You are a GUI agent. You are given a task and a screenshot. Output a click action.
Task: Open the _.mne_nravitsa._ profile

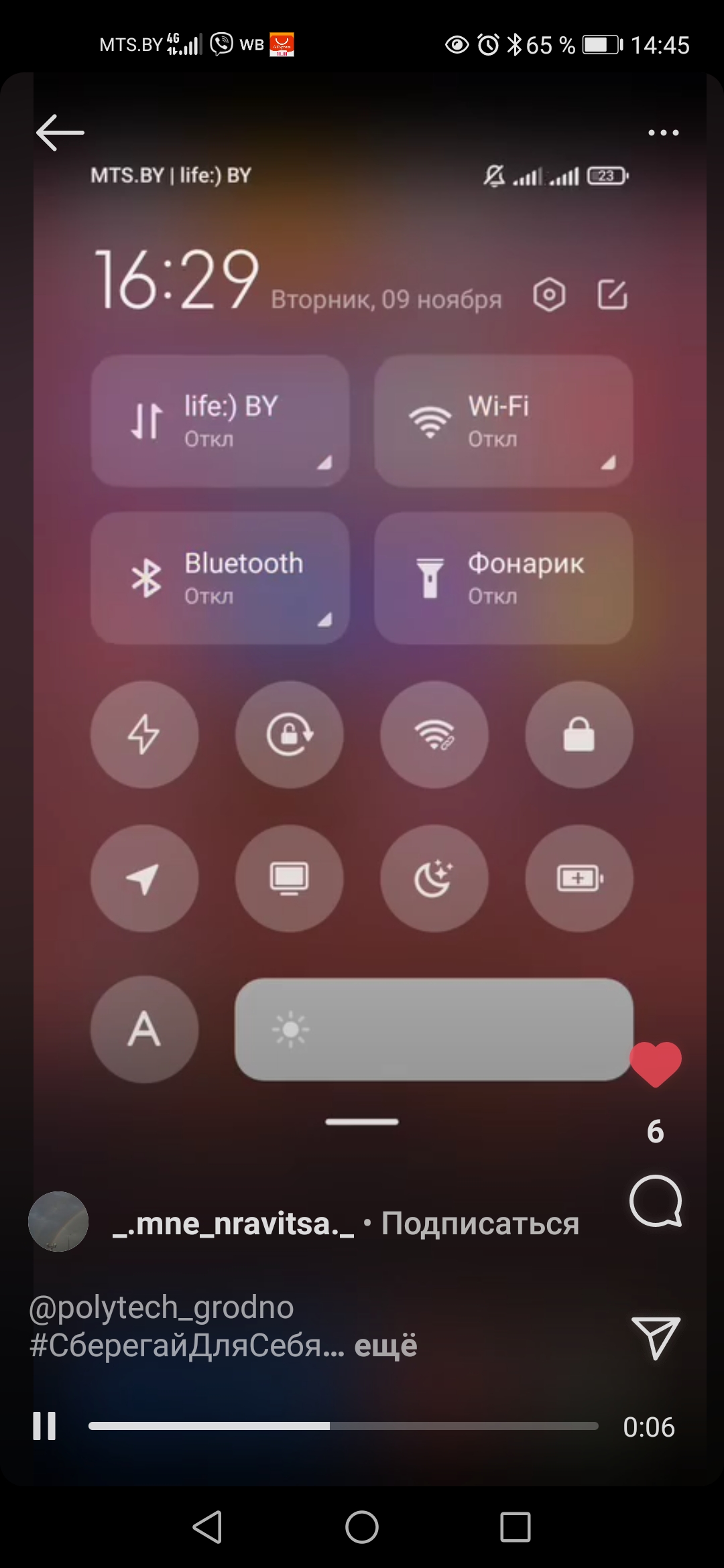click(233, 1224)
